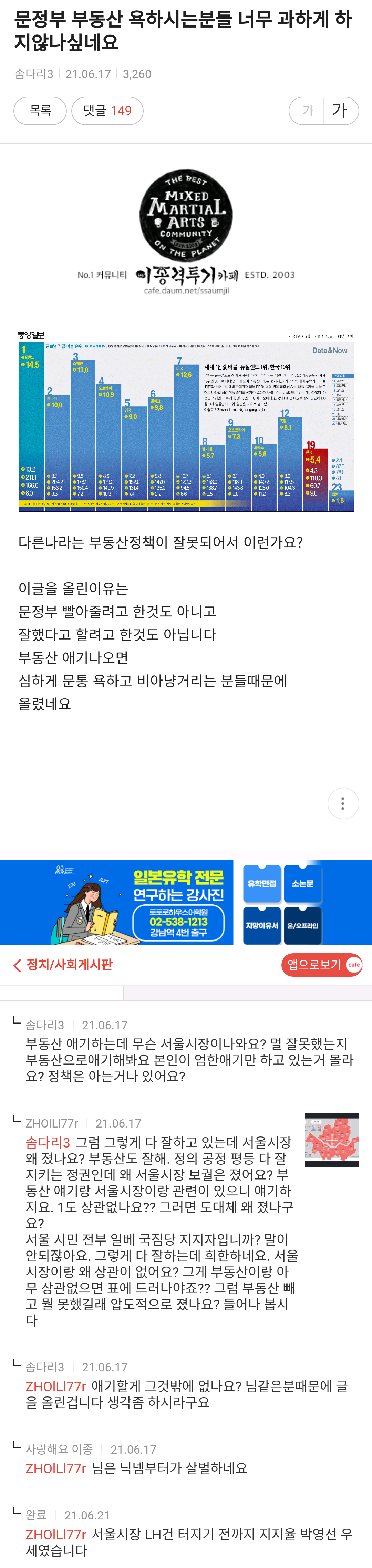Open the 댓글 149 comments
The image size is (372, 1568).
click(107, 111)
